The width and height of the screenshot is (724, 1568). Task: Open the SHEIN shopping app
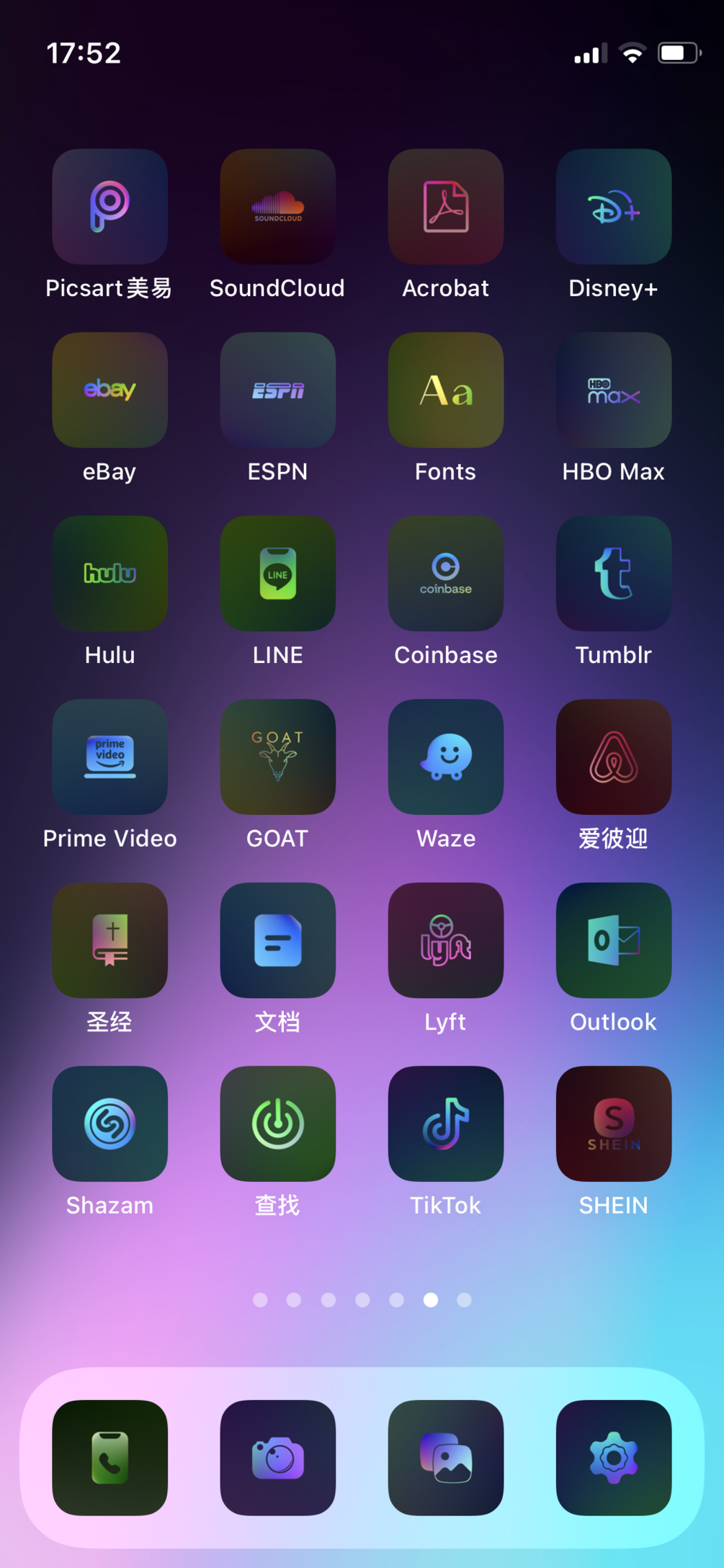click(613, 1123)
